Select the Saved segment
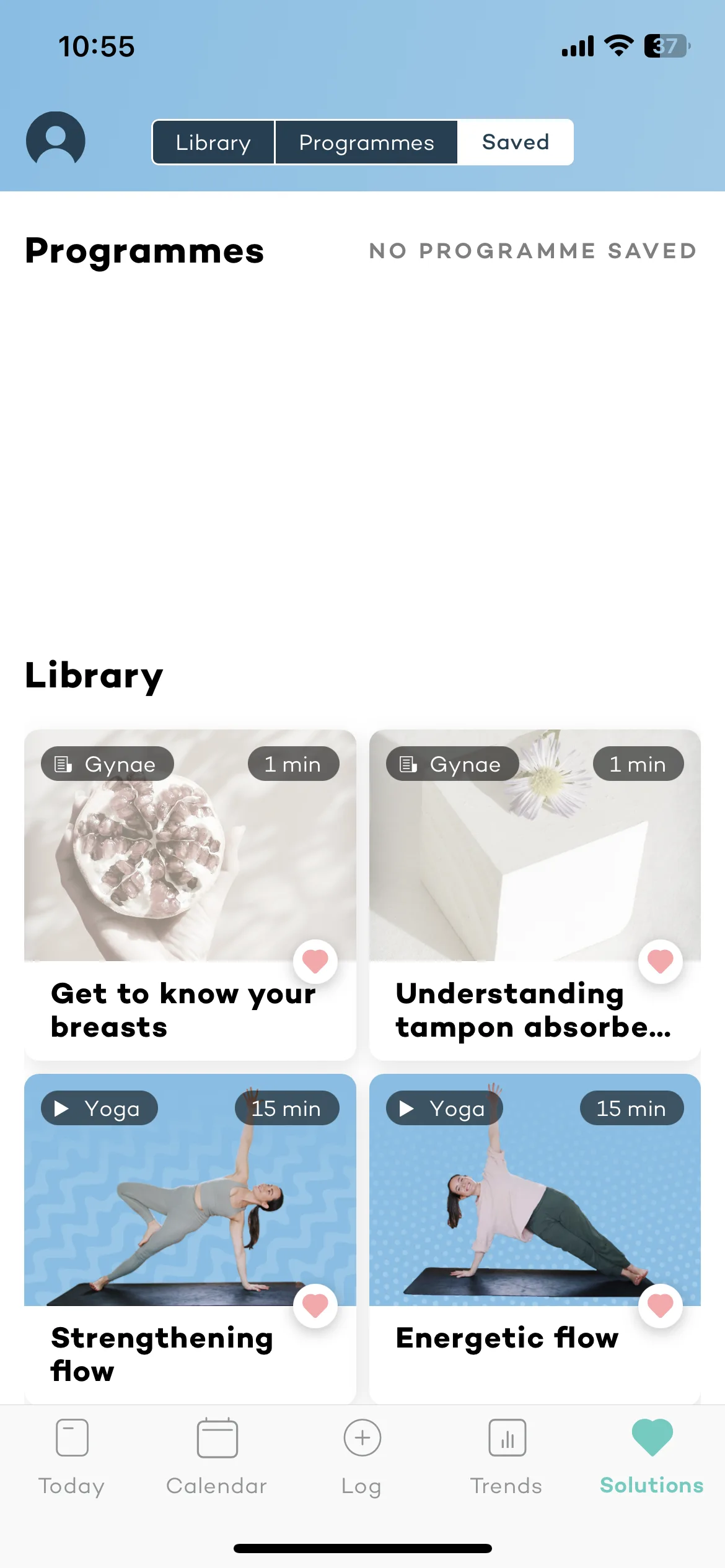The width and height of the screenshot is (725, 1568). tap(515, 142)
